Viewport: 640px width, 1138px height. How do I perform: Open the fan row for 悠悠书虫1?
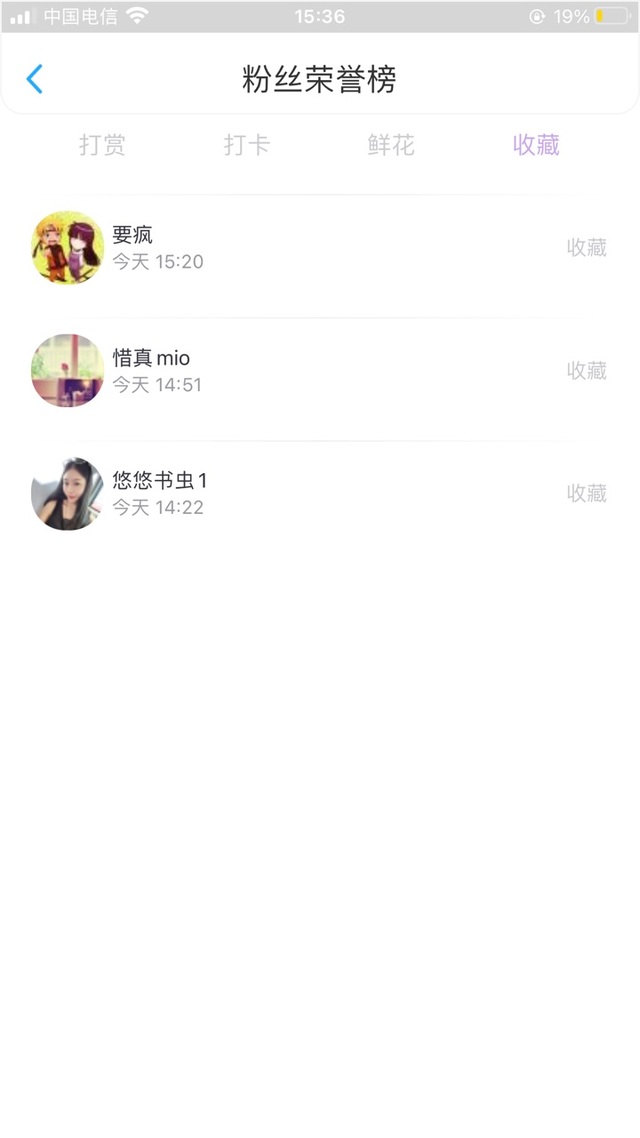(320, 494)
